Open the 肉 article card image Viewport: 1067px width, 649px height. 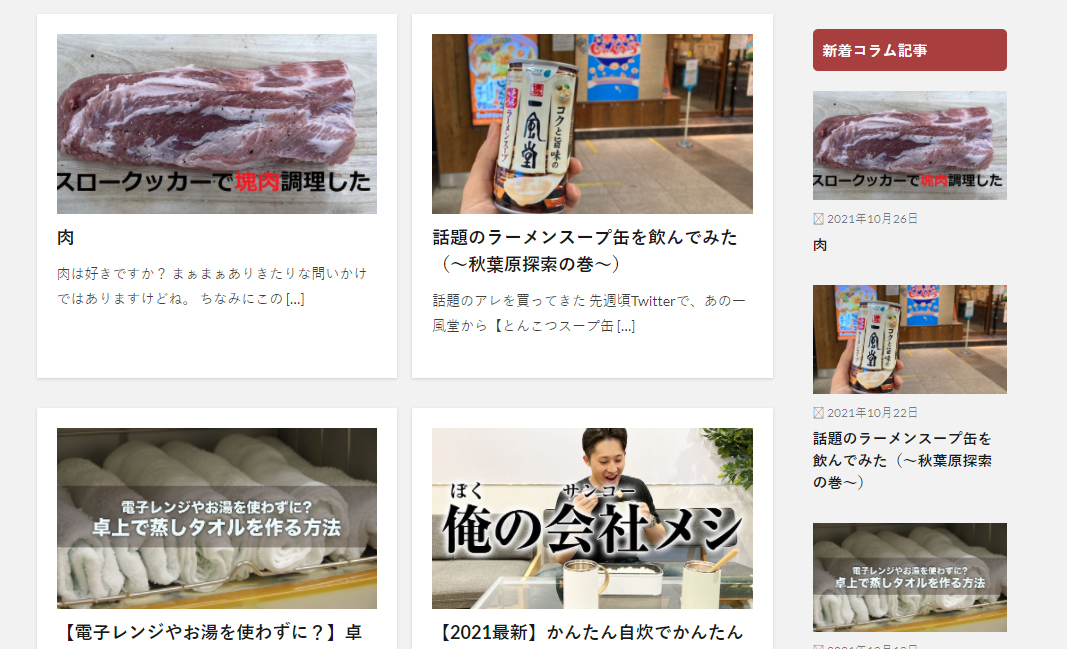216,124
